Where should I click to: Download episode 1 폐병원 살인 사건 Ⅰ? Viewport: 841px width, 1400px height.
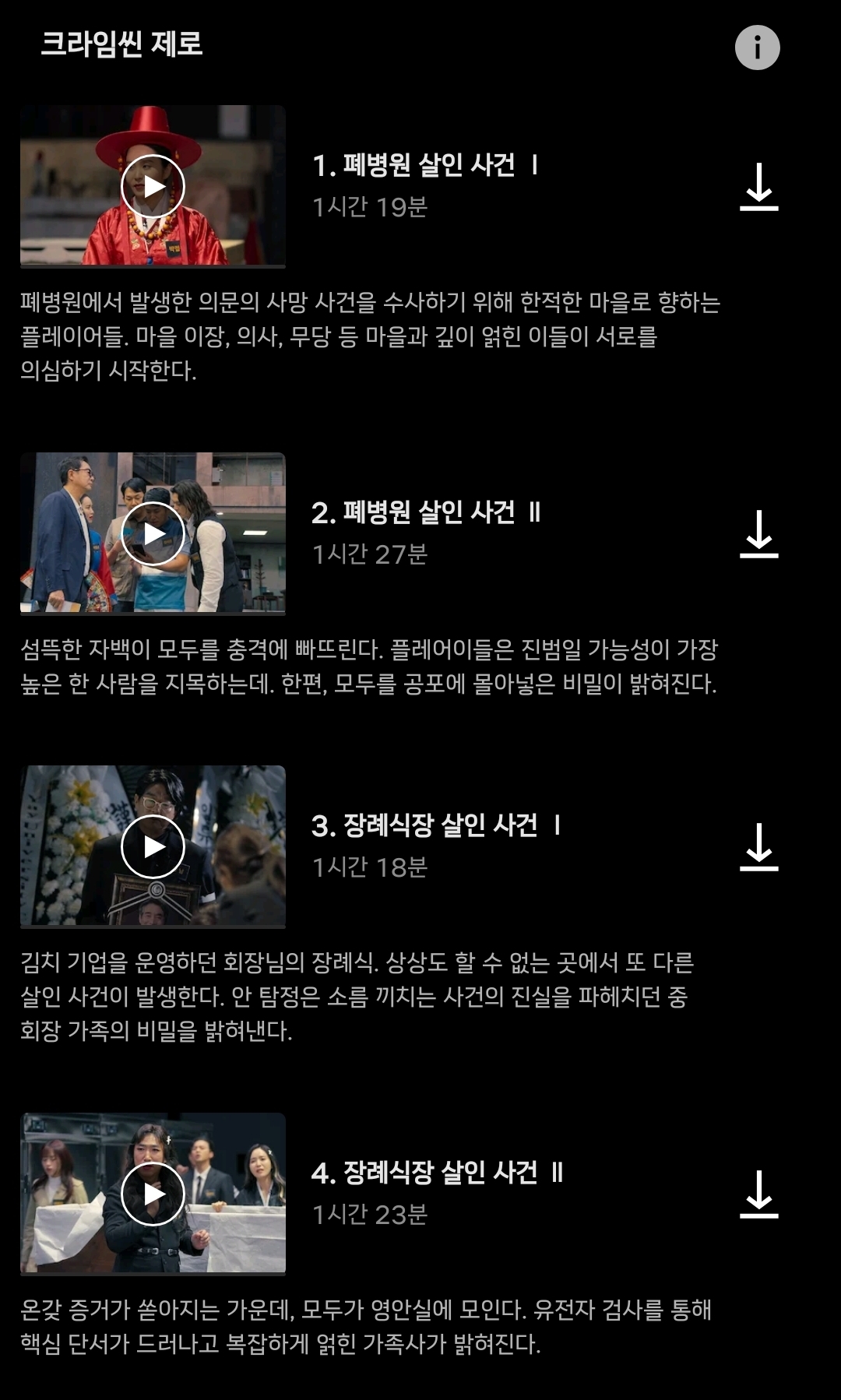click(758, 188)
